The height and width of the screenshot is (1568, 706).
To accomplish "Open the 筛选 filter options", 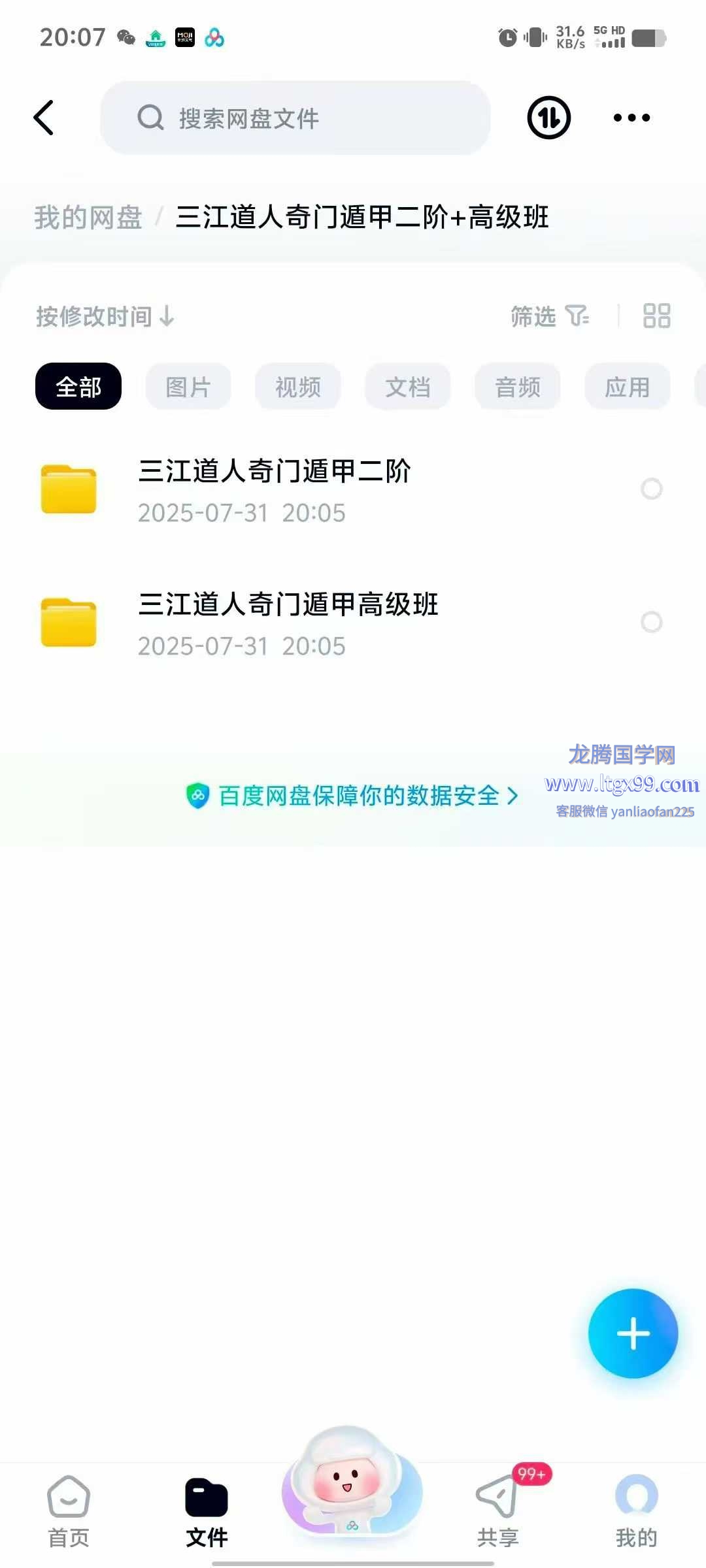I will [549, 317].
